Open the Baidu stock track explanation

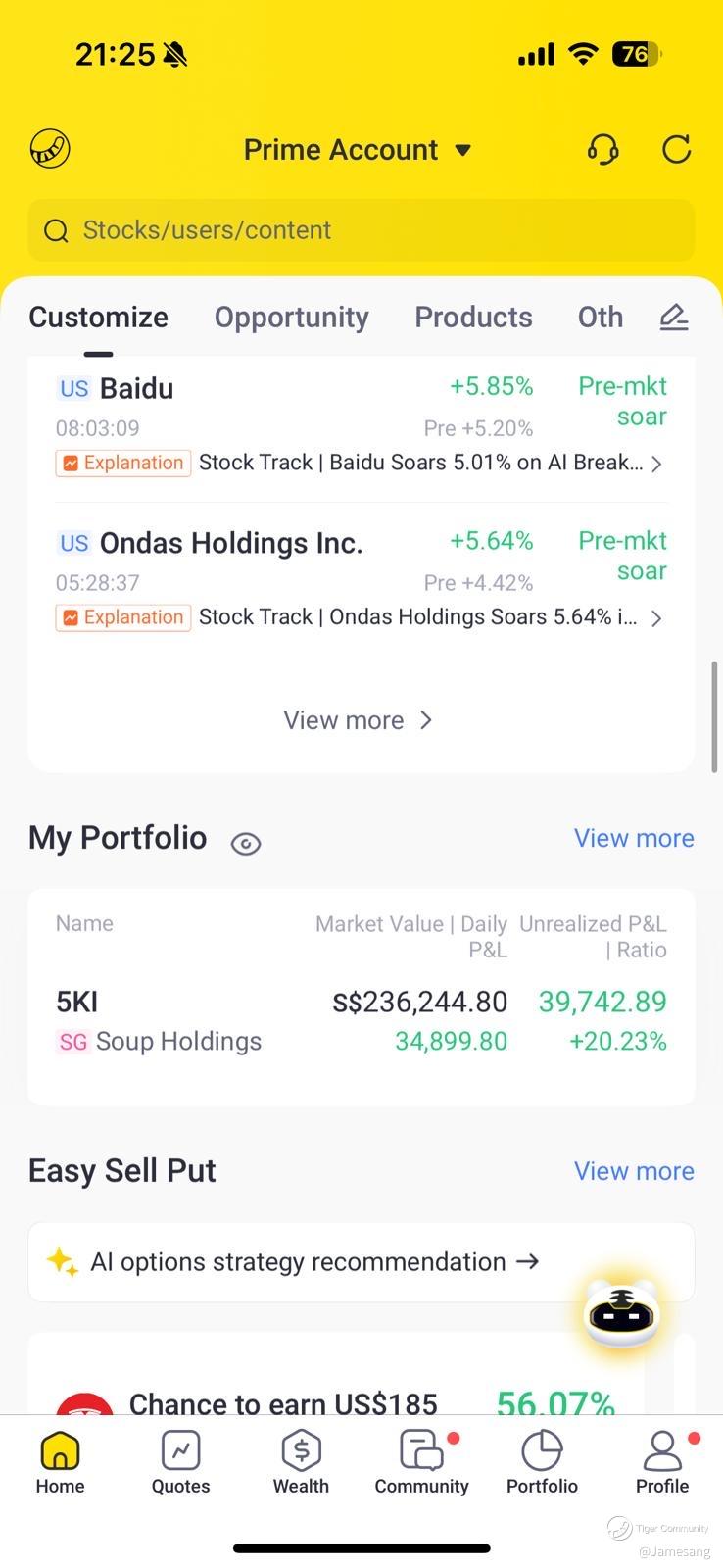point(360,463)
